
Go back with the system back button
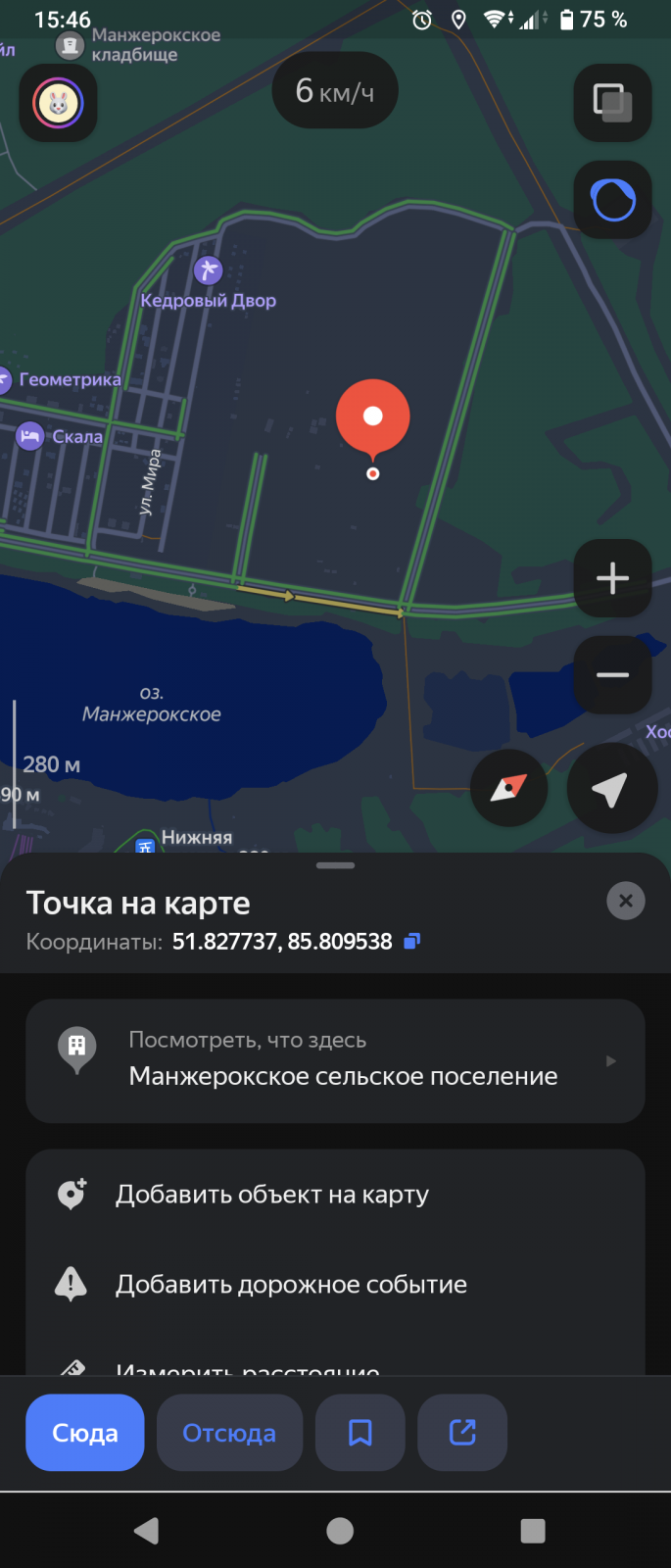[x=146, y=1531]
